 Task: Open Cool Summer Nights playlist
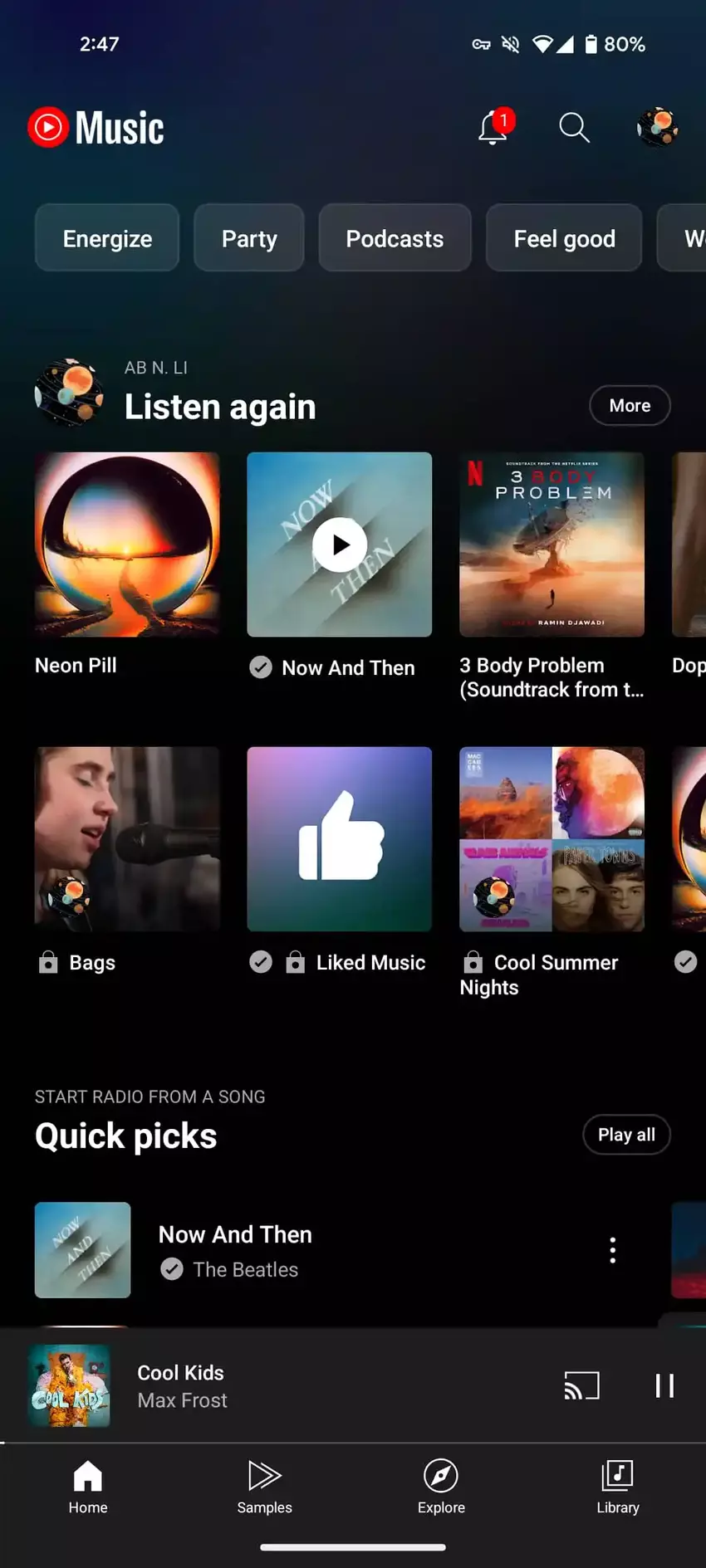point(552,839)
